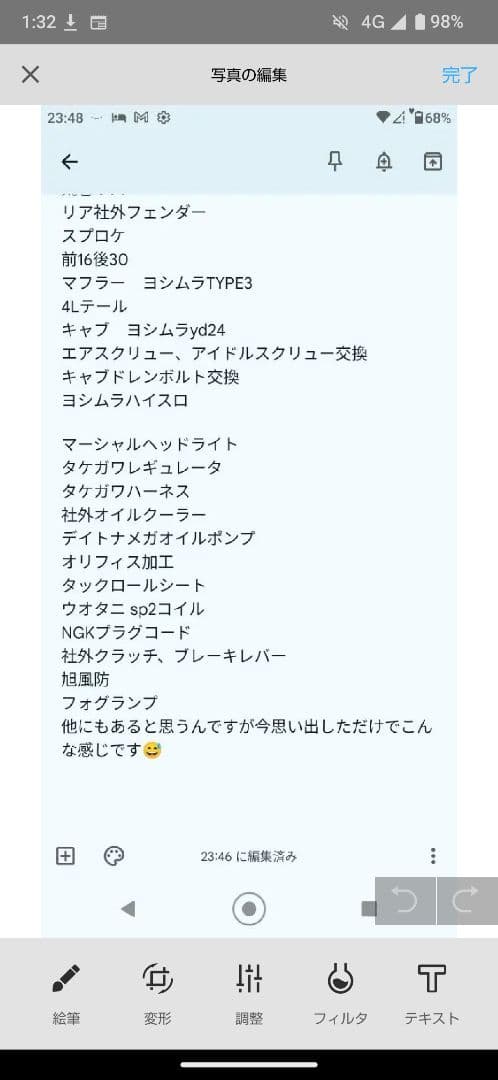This screenshot has height=1080, width=498.
Task: Open the 調整 adjustments tool
Action: pyautogui.click(x=249, y=994)
